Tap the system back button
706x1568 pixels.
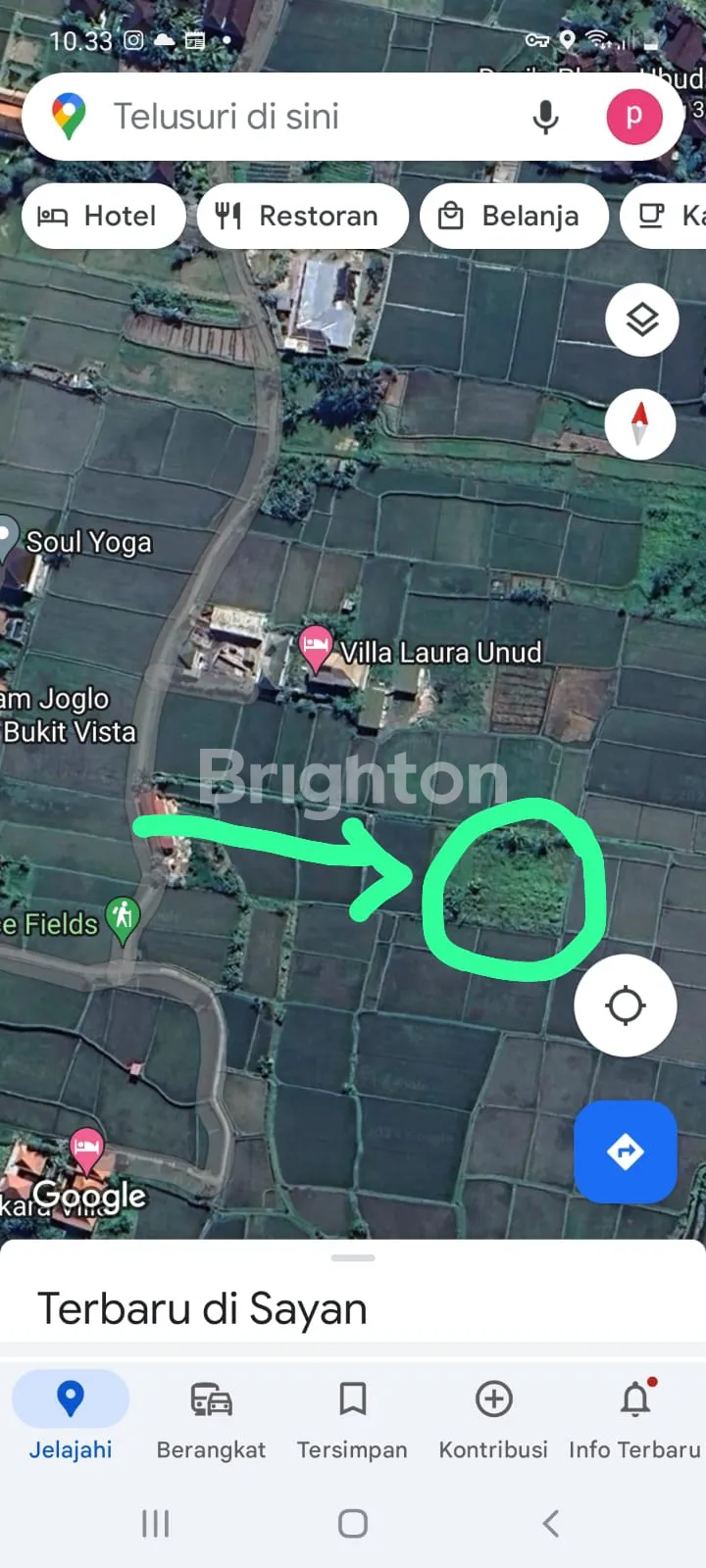click(550, 1523)
